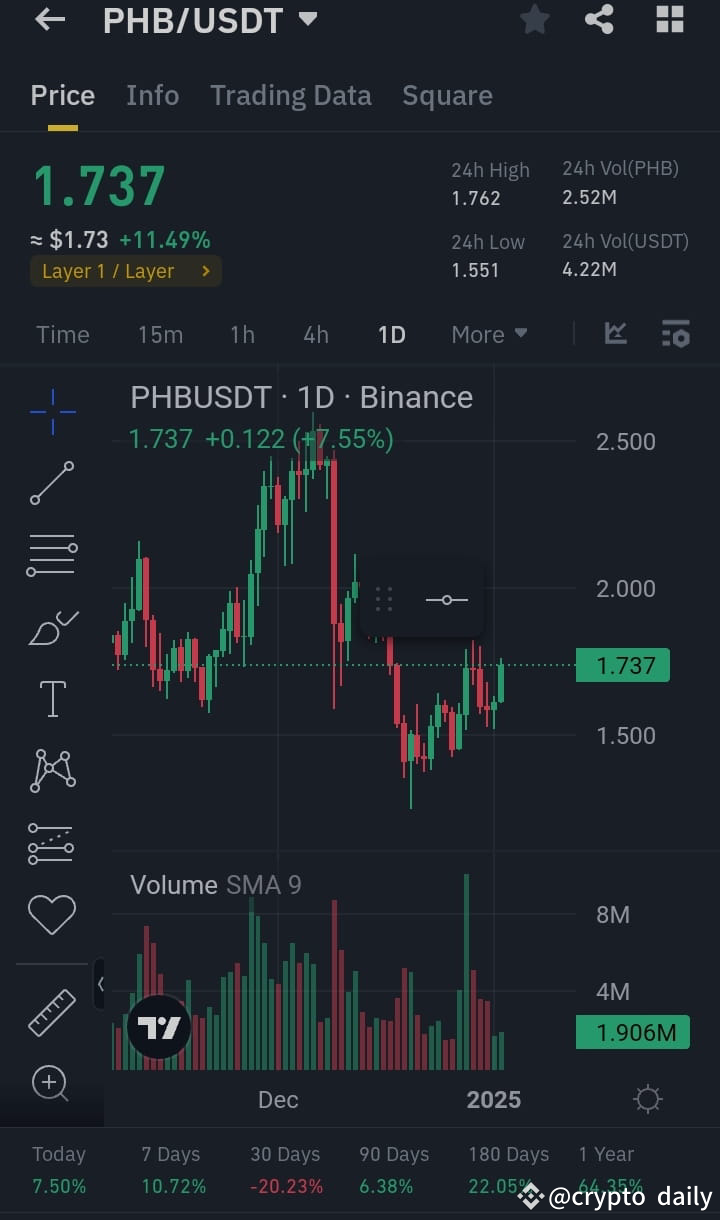Select the 1D timeframe
This screenshot has width=720, height=1220.
[x=391, y=334]
